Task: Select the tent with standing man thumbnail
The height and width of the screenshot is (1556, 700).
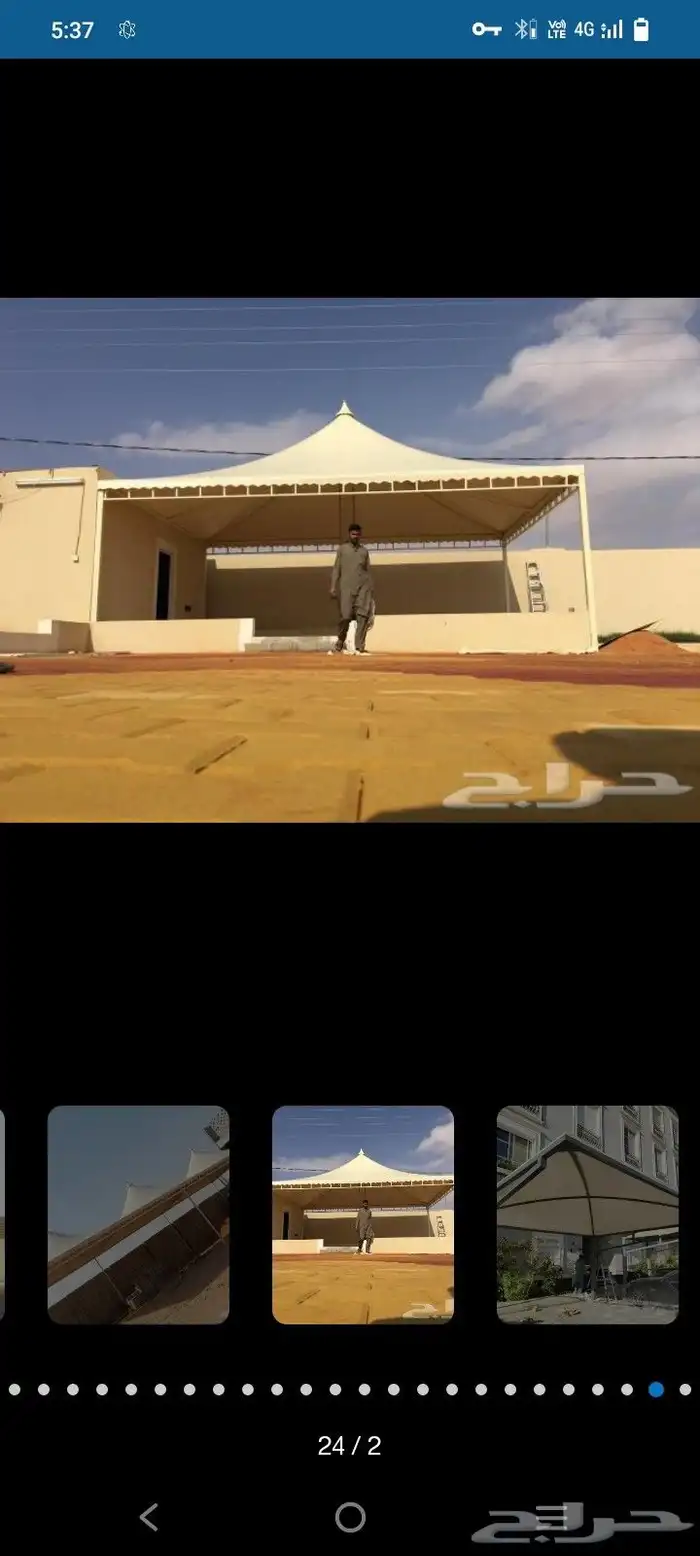Action: (363, 1215)
